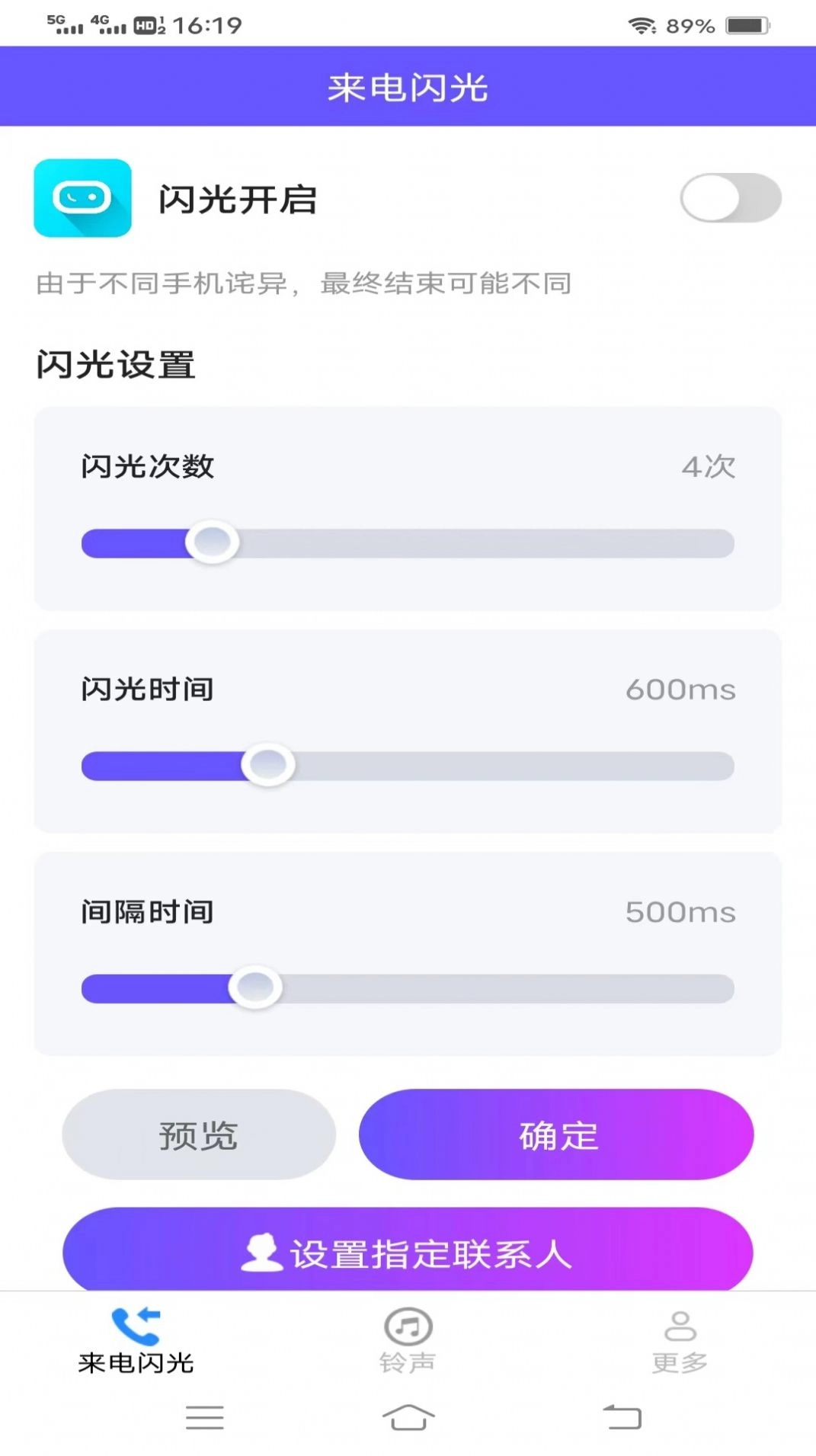Tap the blue robot app icon
The image size is (816, 1456).
coord(82,198)
